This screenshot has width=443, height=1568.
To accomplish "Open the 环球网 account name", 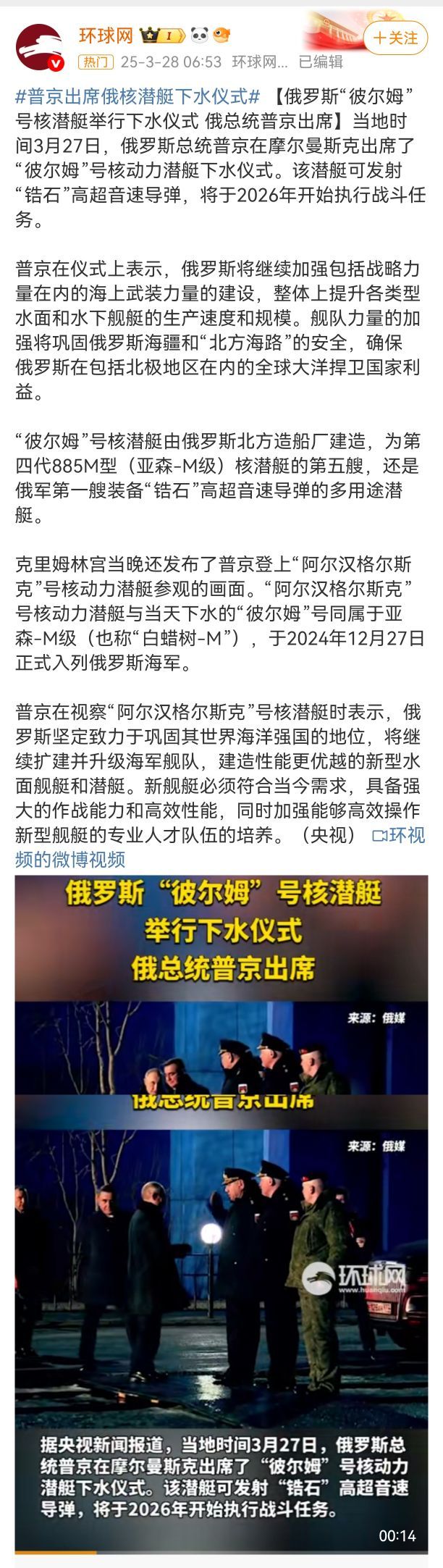I will (106, 34).
